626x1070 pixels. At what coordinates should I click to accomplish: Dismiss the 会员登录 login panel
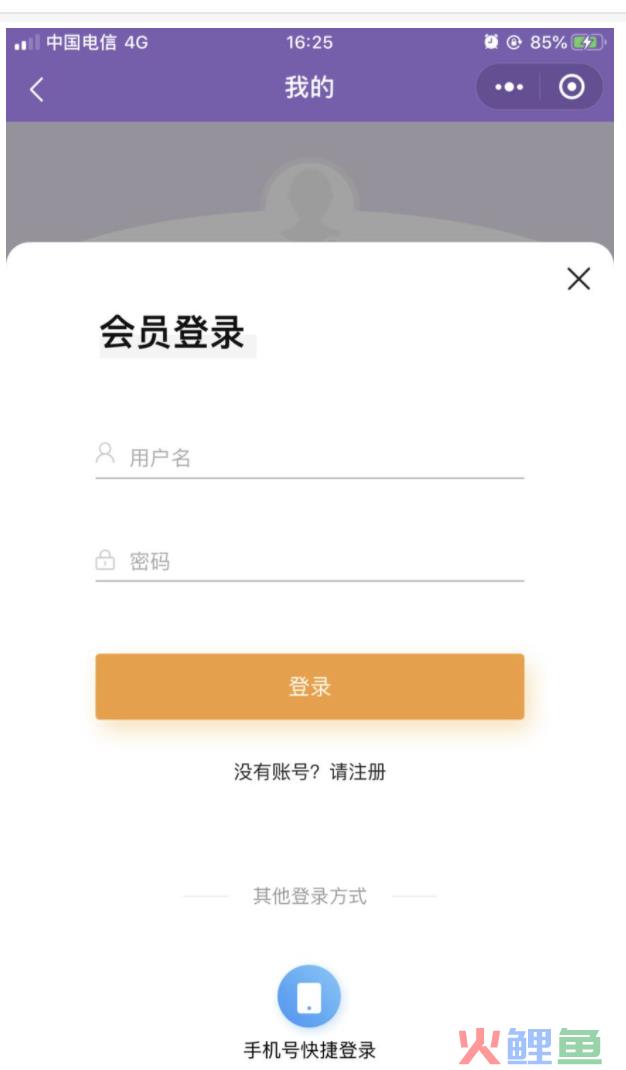tap(578, 278)
